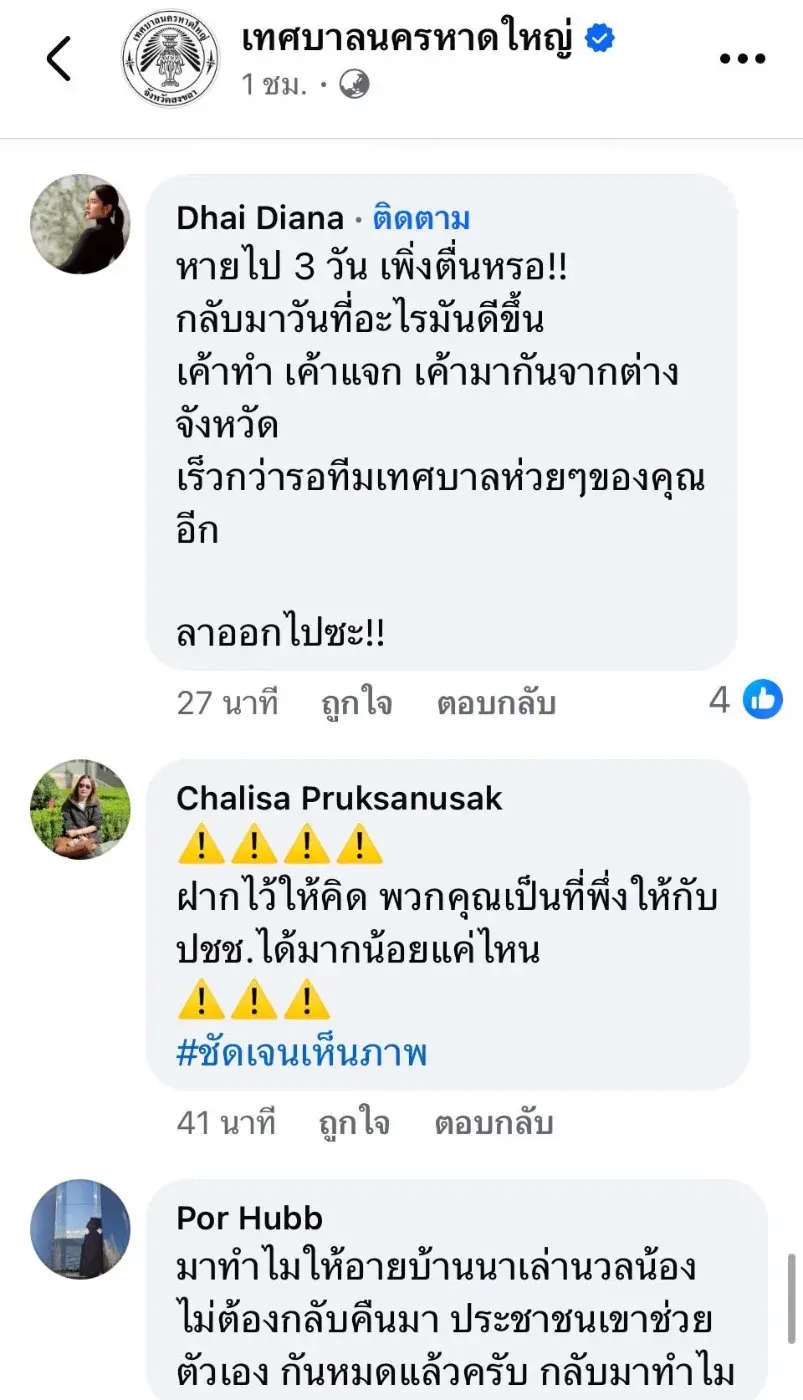Open Chalisa Pruksanusak's profile name
This screenshot has width=803, height=1400.
339,798
